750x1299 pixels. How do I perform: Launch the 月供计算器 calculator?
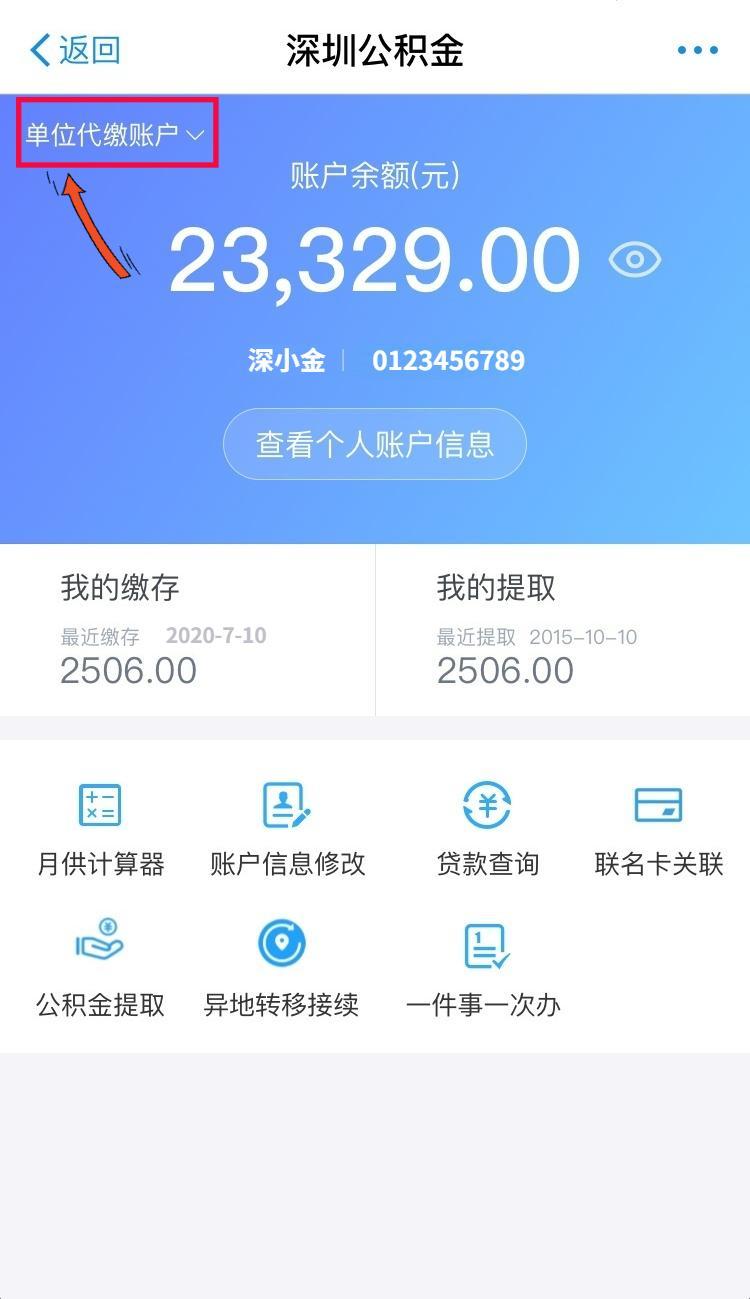(100, 828)
